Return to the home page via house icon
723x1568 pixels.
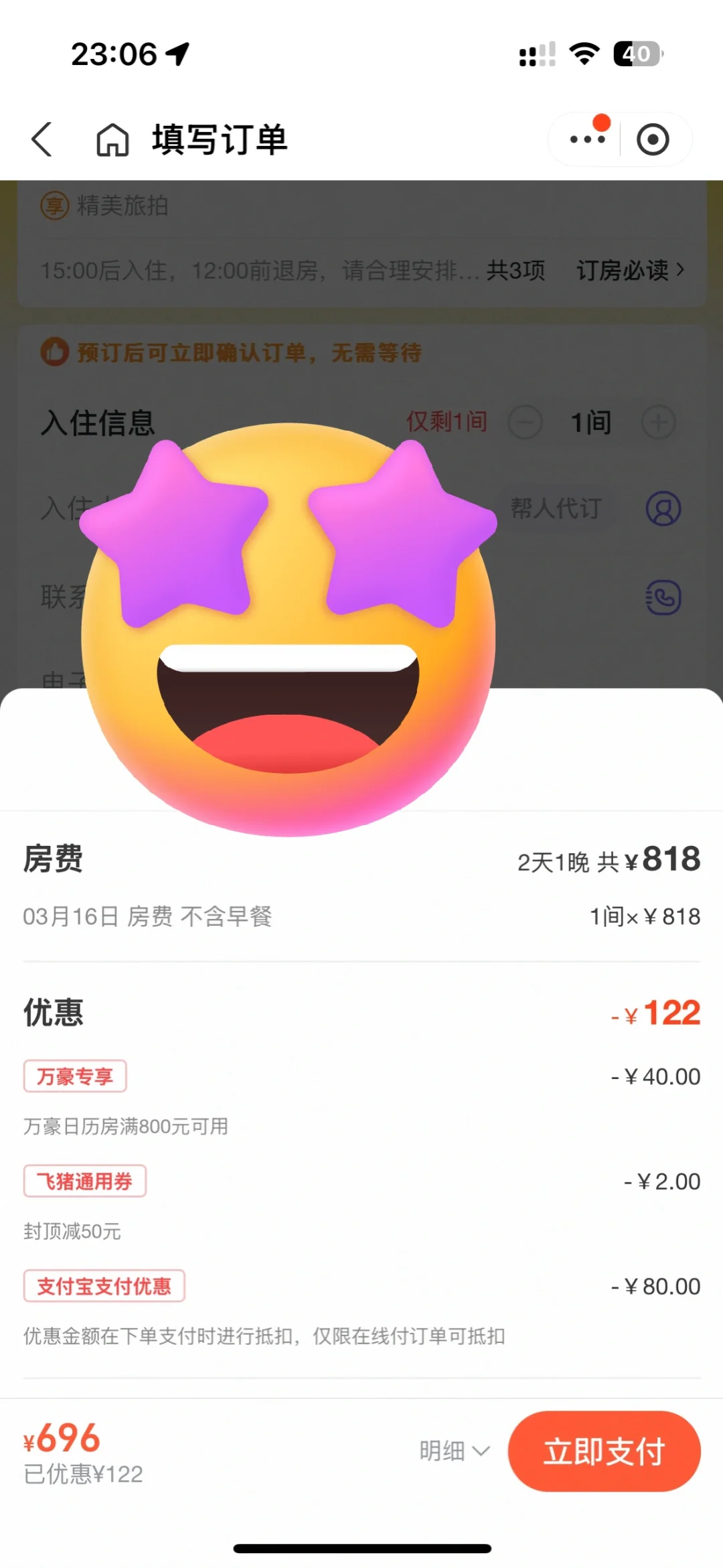[112, 140]
